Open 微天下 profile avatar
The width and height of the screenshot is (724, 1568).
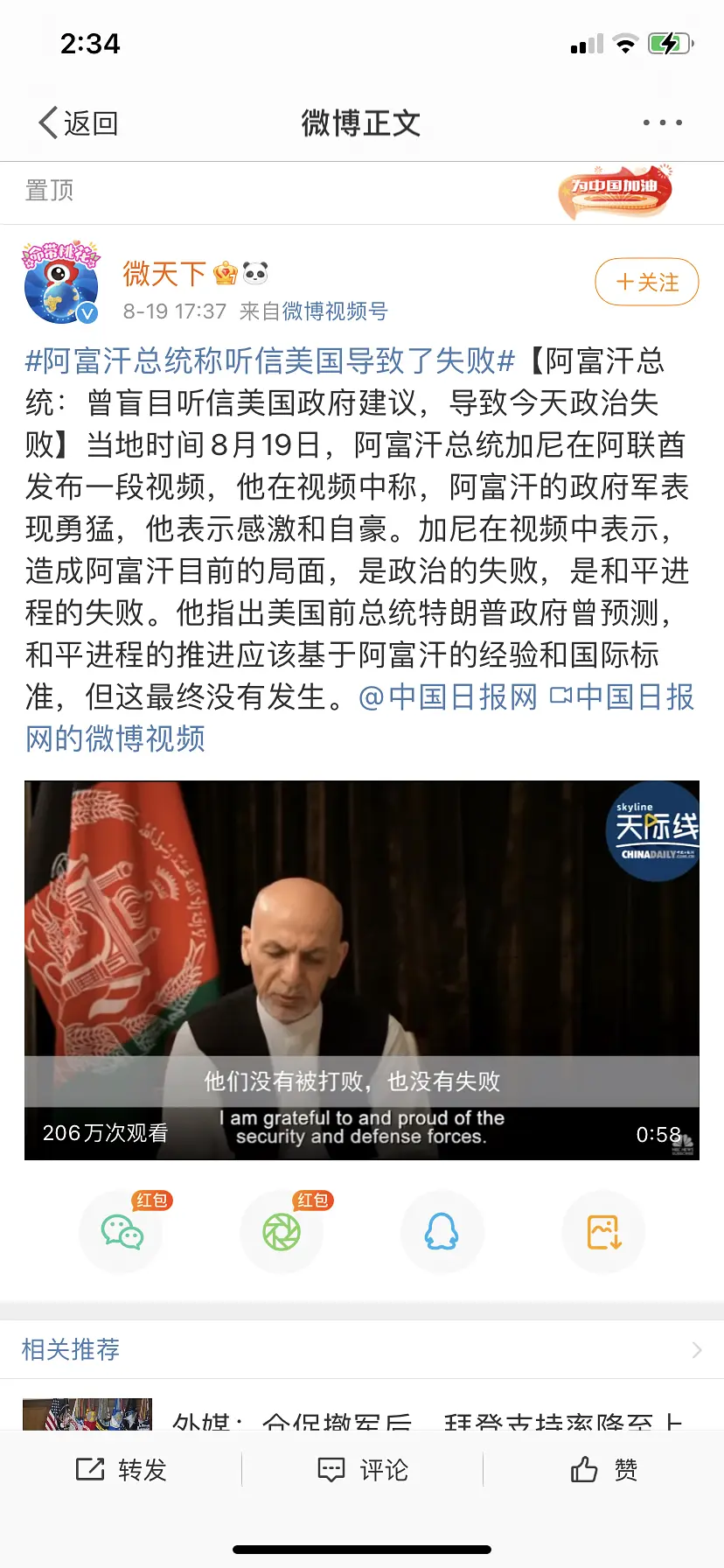tap(61, 283)
